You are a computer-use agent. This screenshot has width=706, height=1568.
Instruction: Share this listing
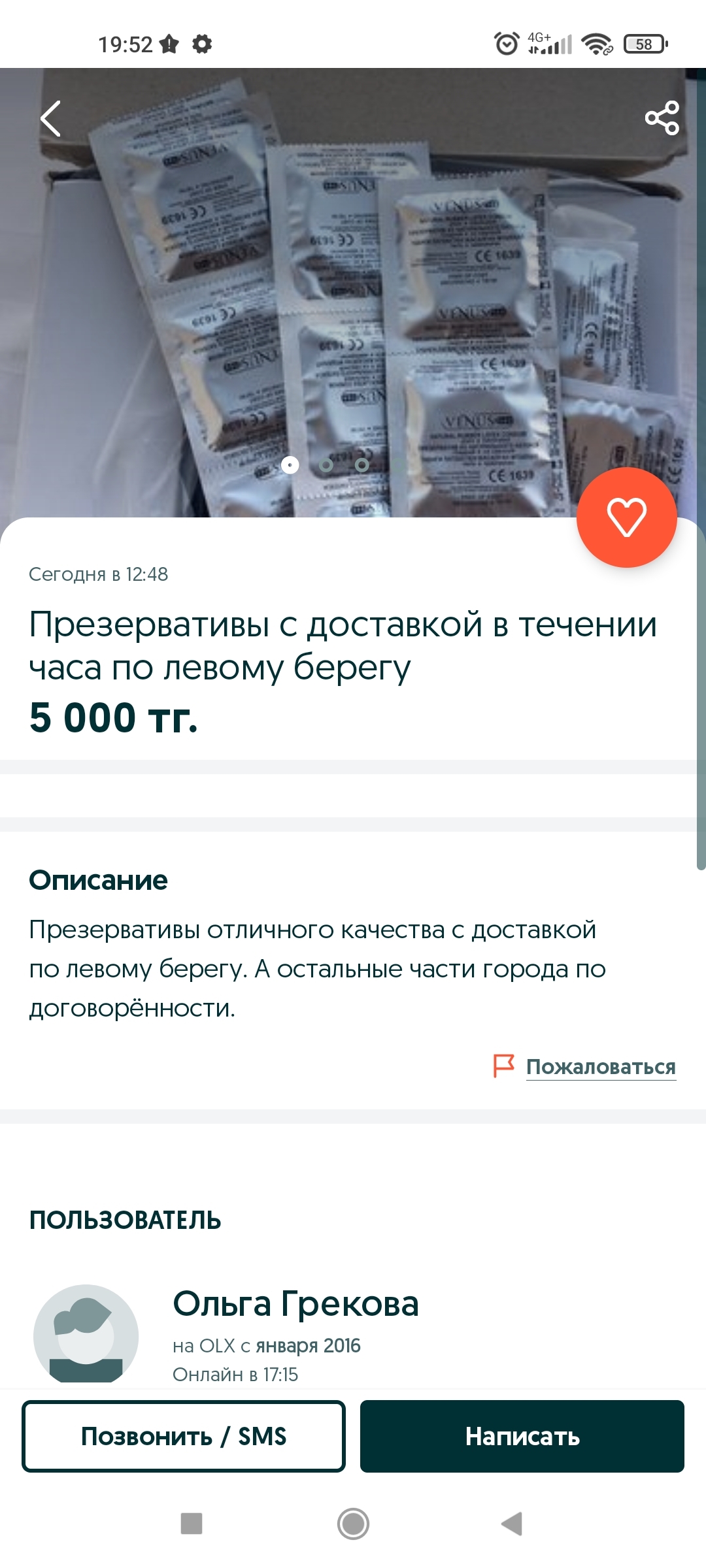662,118
